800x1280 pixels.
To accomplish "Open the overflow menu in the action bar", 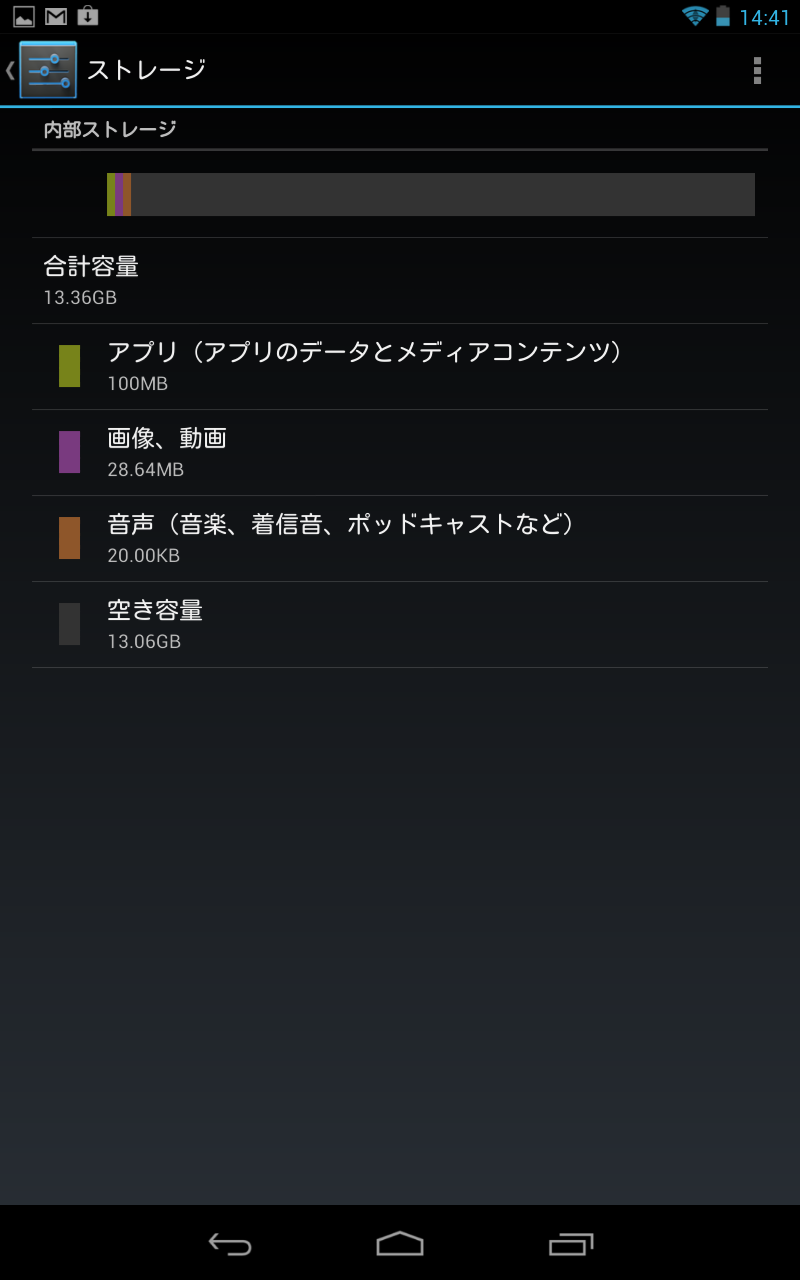I will [757, 70].
